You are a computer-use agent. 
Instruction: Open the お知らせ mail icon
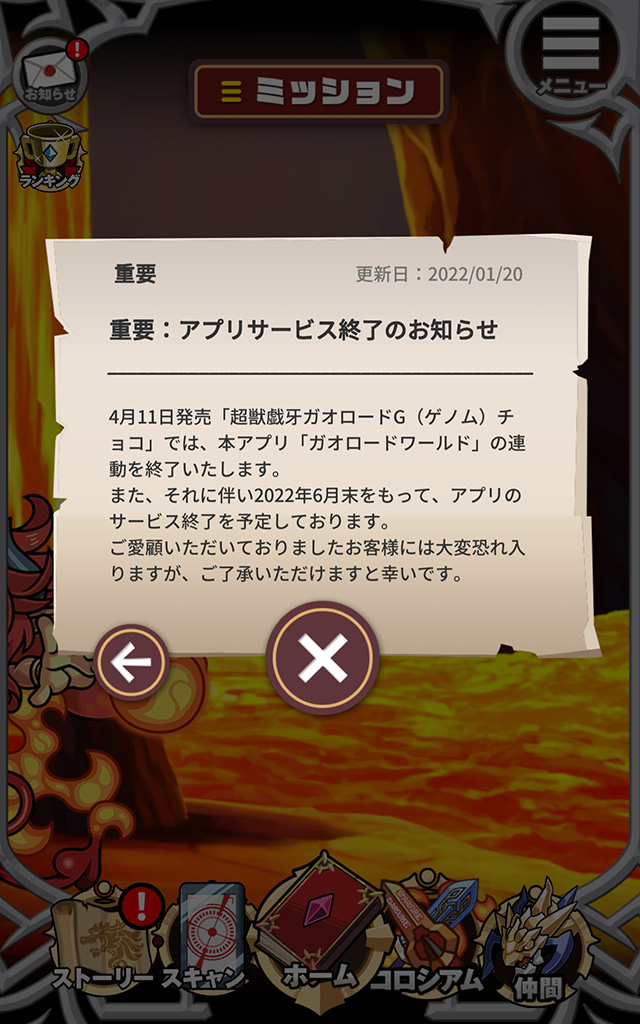click(51, 75)
